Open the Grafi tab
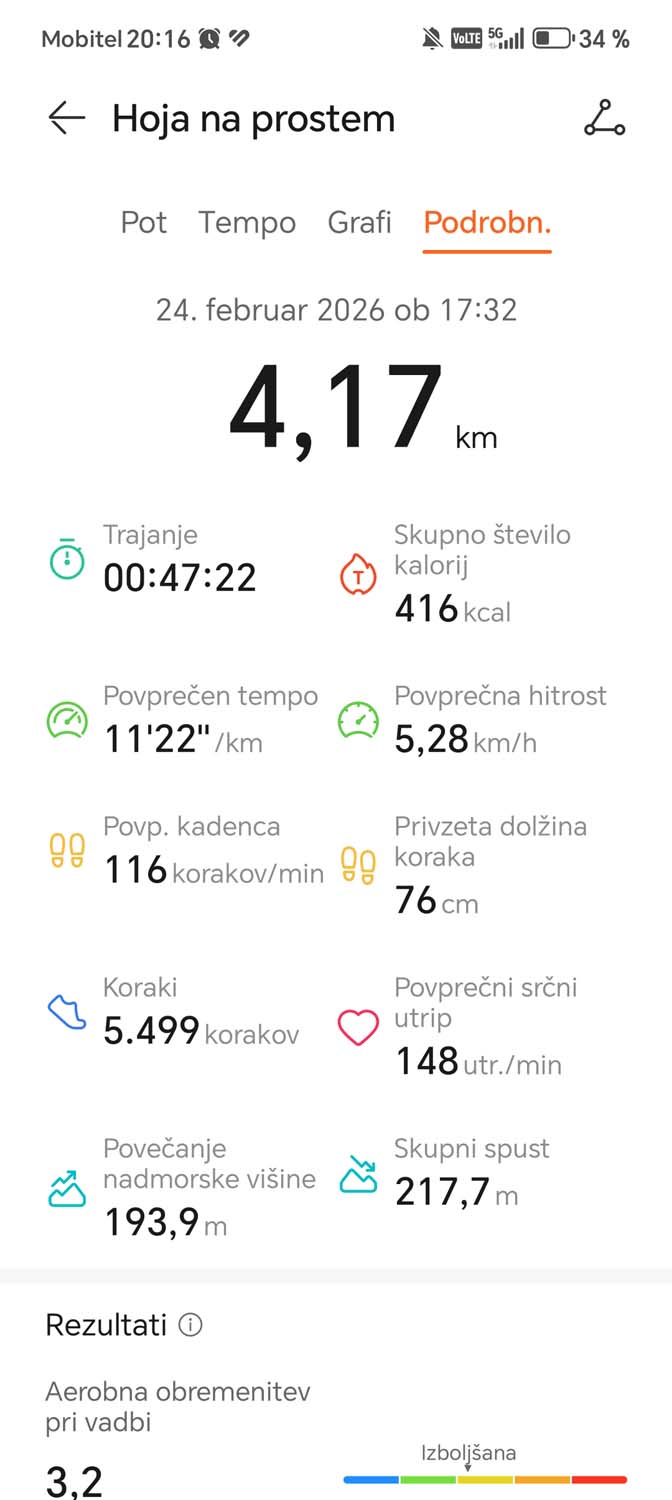Image resolution: width=672 pixels, height=1500 pixels. (x=359, y=222)
